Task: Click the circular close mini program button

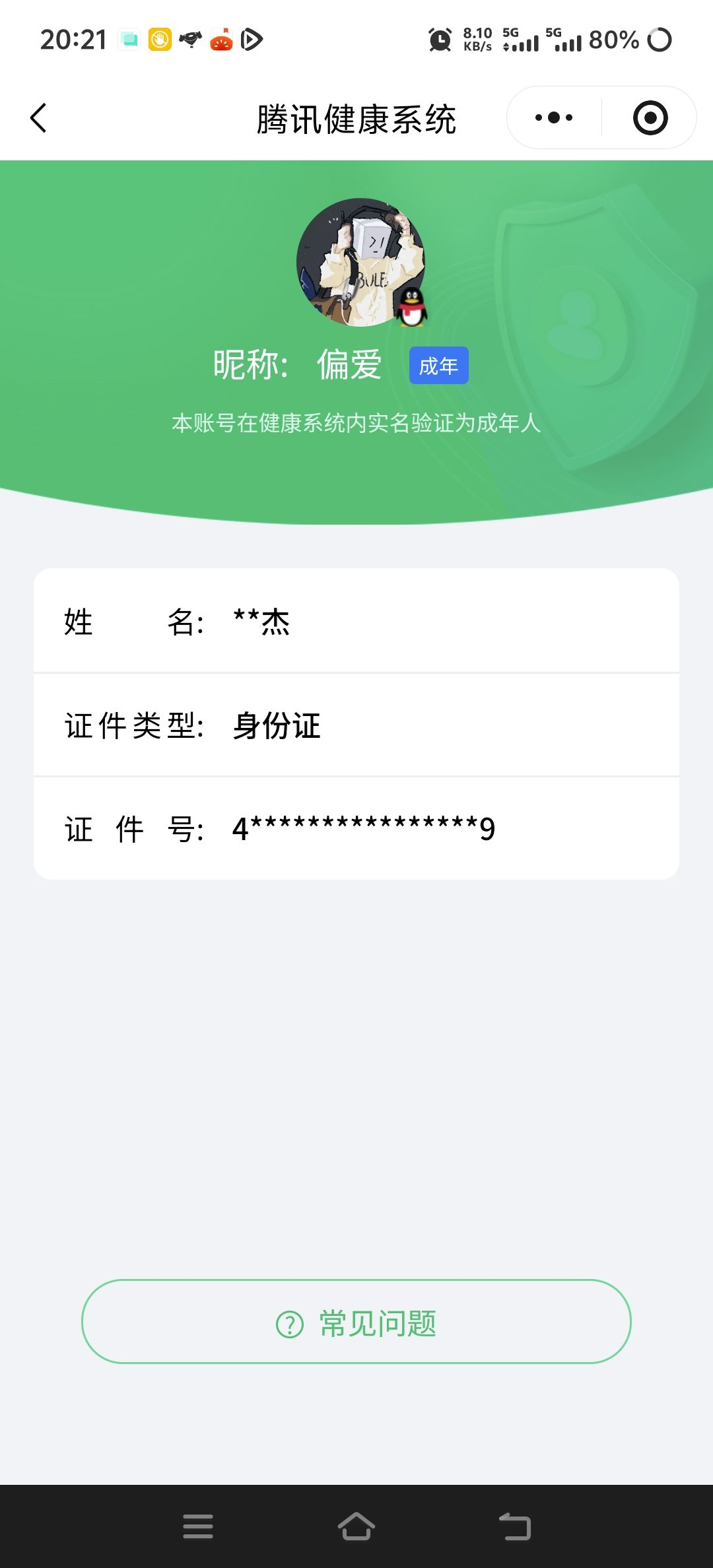Action: coord(650,117)
